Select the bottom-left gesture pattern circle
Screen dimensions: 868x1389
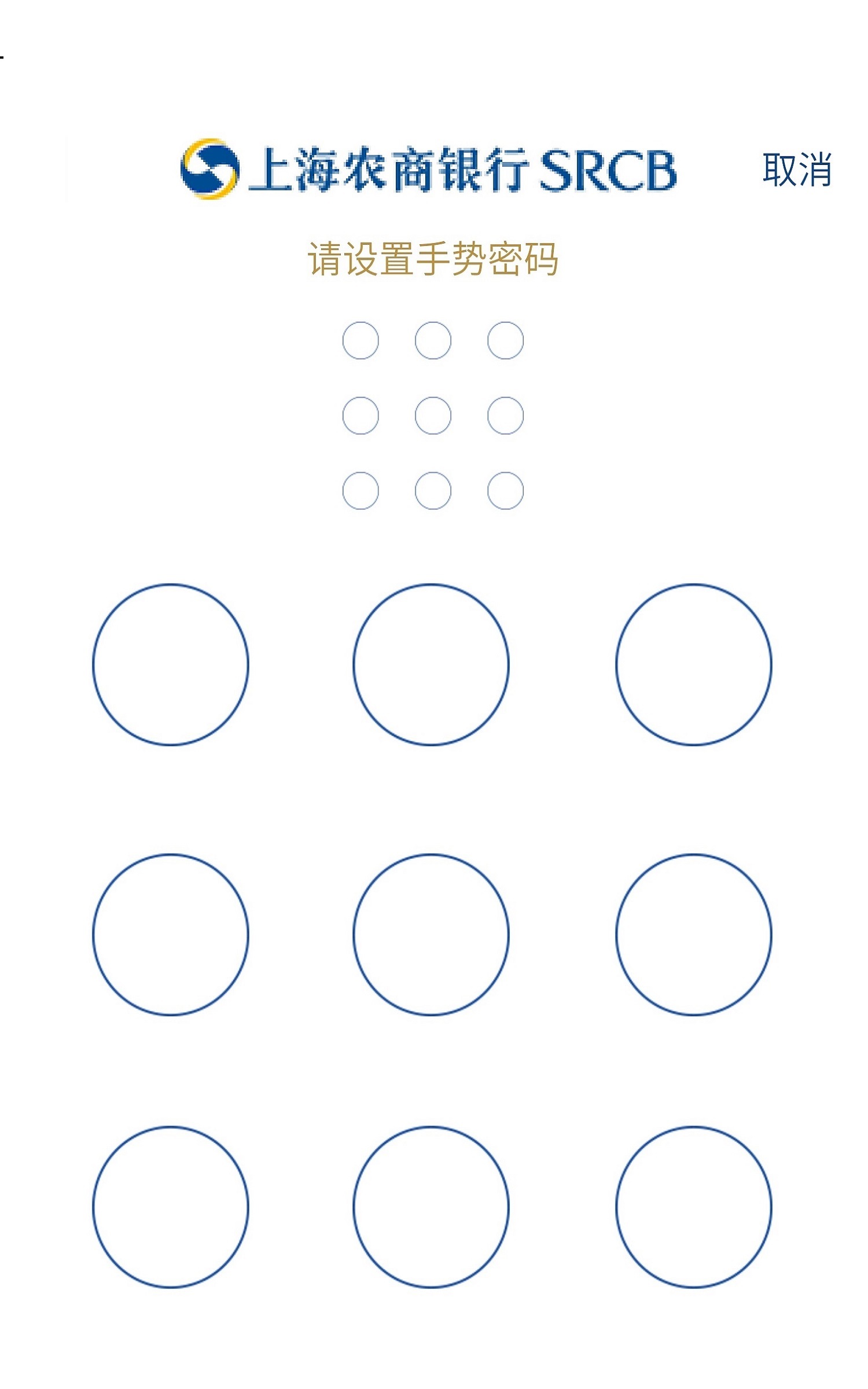pyautogui.click(x=171, y=1206)
